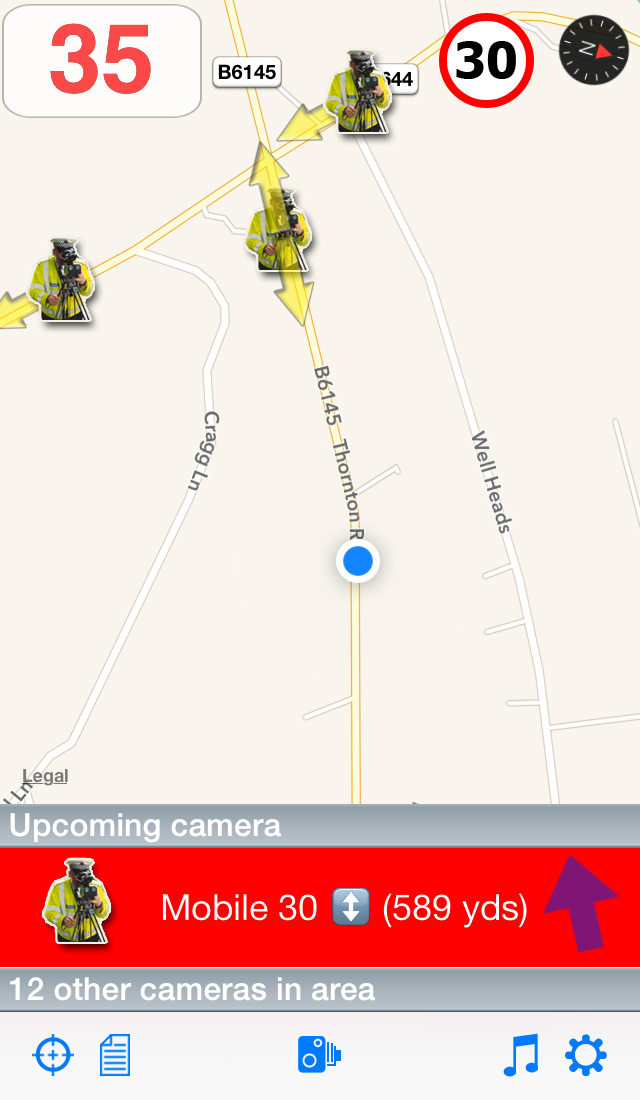The width and height of the screenshot is (640, 1100).
Task: Center map on current location
Action: 53,1055
